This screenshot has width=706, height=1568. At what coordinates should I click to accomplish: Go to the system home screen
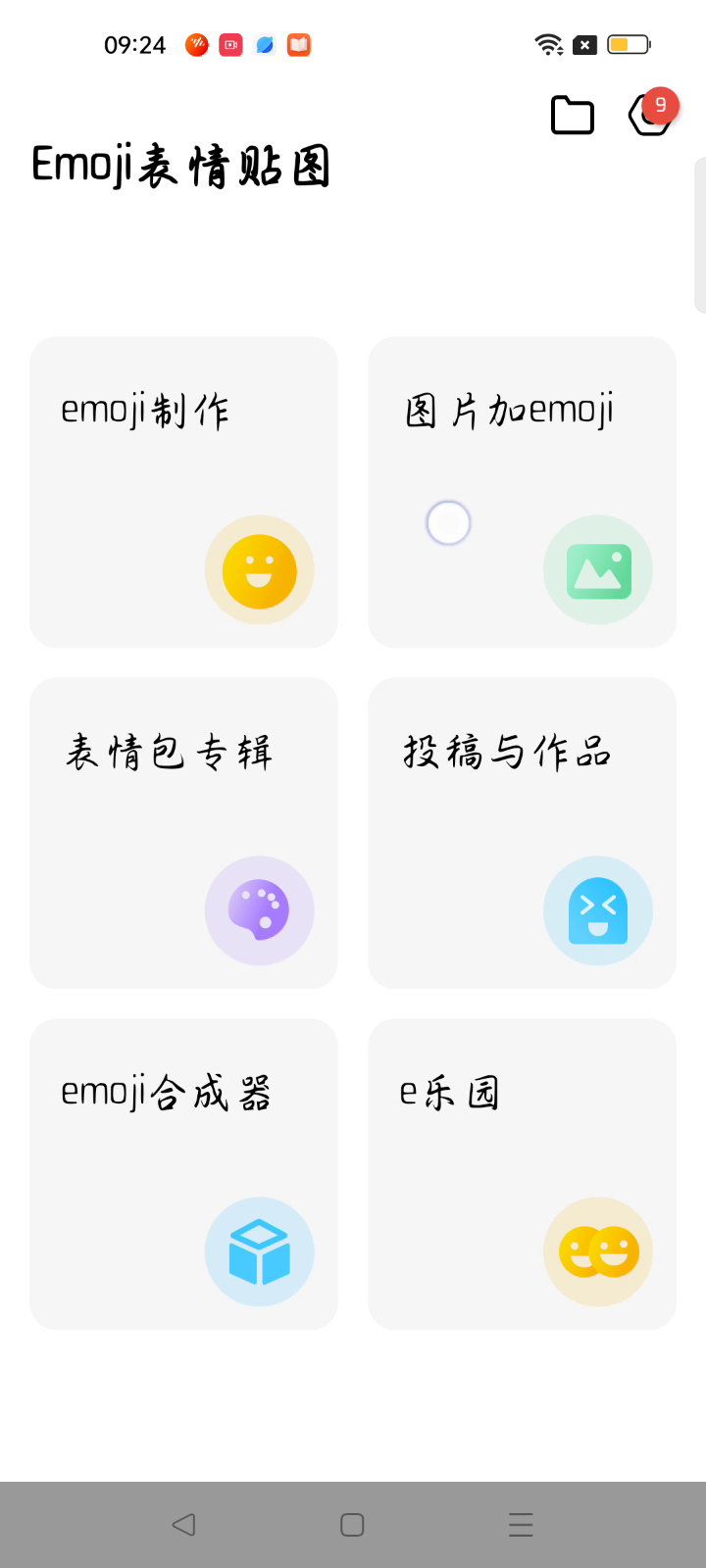click(x=352, y=1525)
